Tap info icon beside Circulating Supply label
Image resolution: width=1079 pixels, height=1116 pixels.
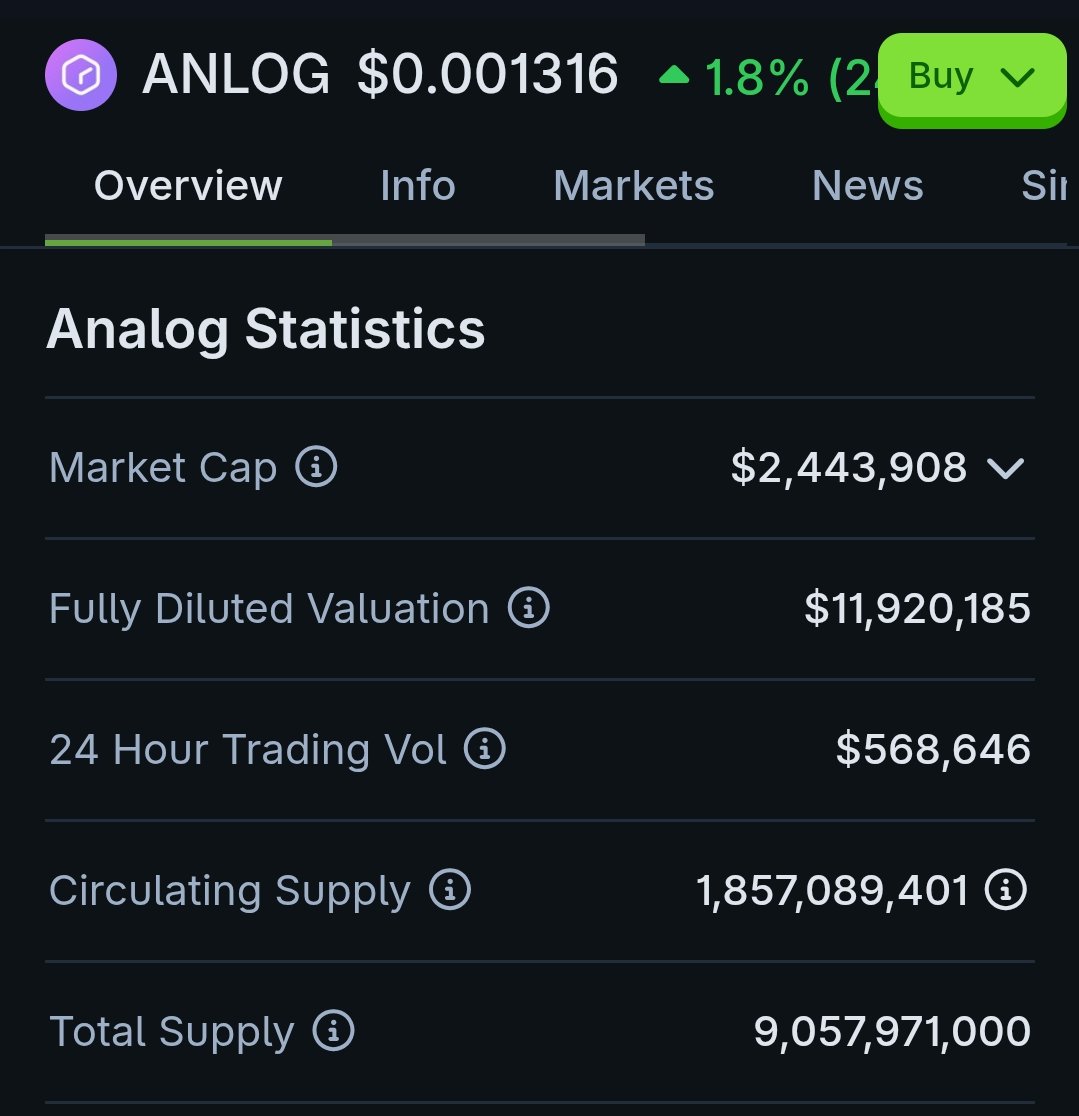(449, 890)
